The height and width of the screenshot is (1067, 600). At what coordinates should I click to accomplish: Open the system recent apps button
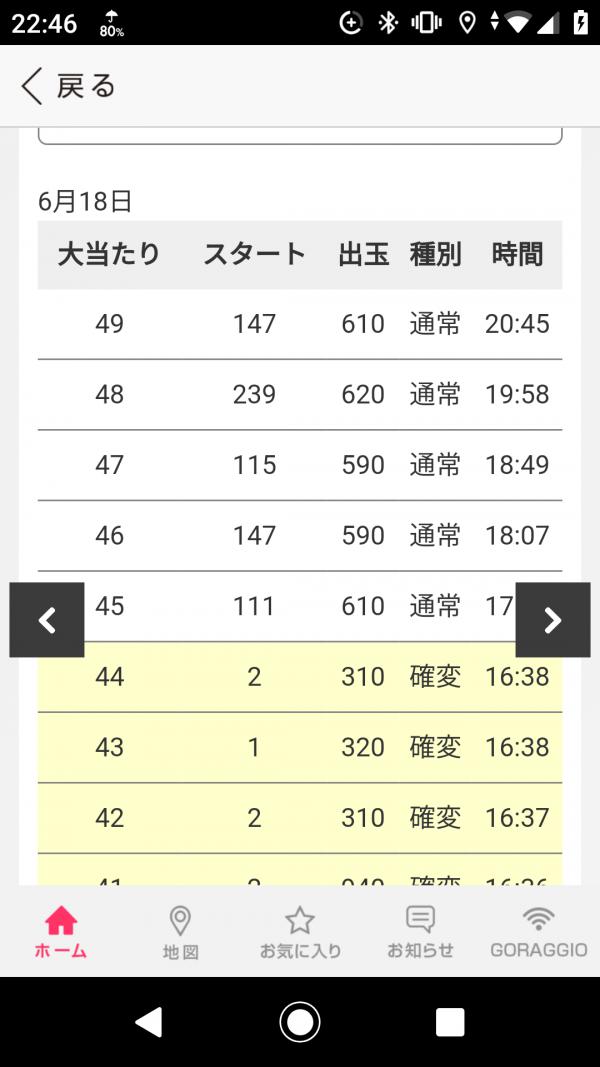pyautogui.click(x=450, y=1022)
